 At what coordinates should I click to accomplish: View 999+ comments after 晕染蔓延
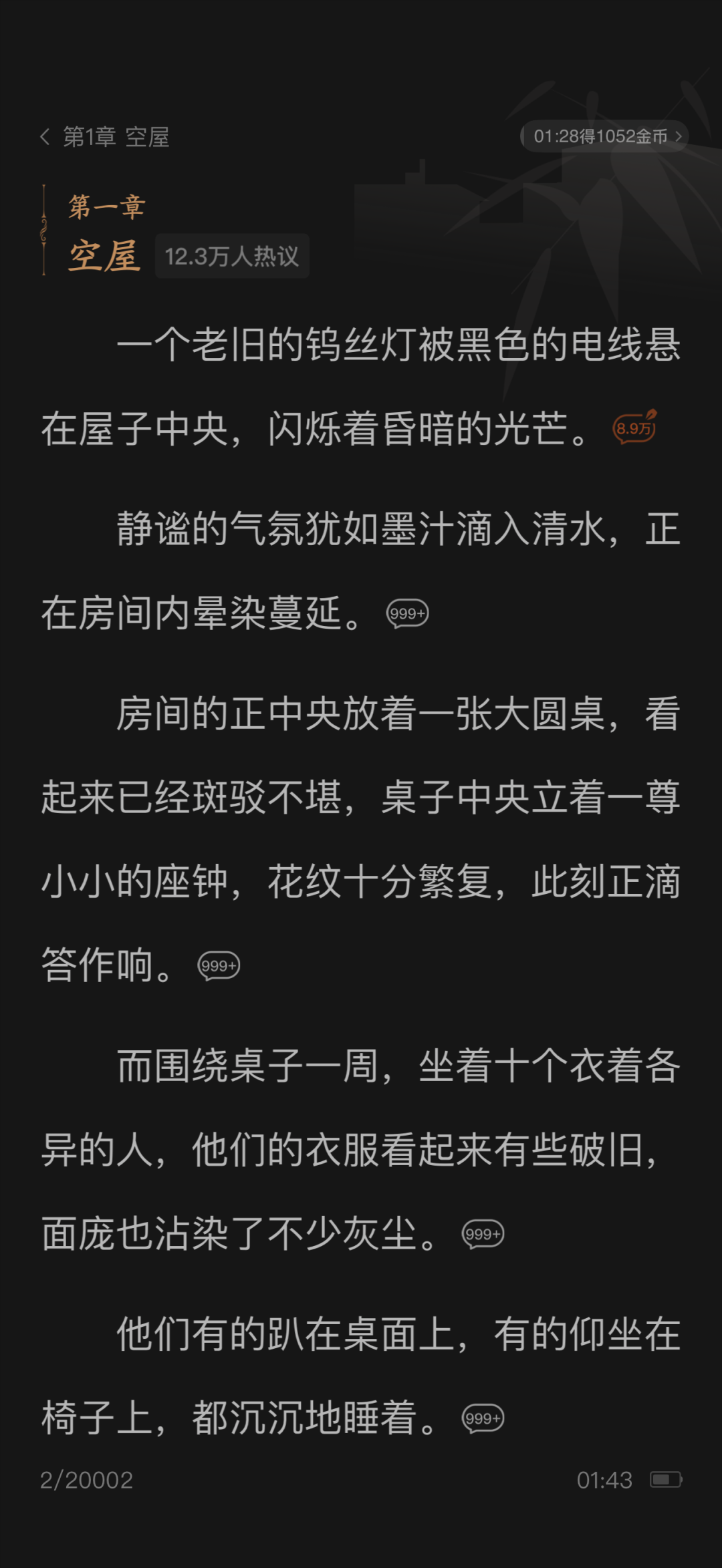[407, 613]
